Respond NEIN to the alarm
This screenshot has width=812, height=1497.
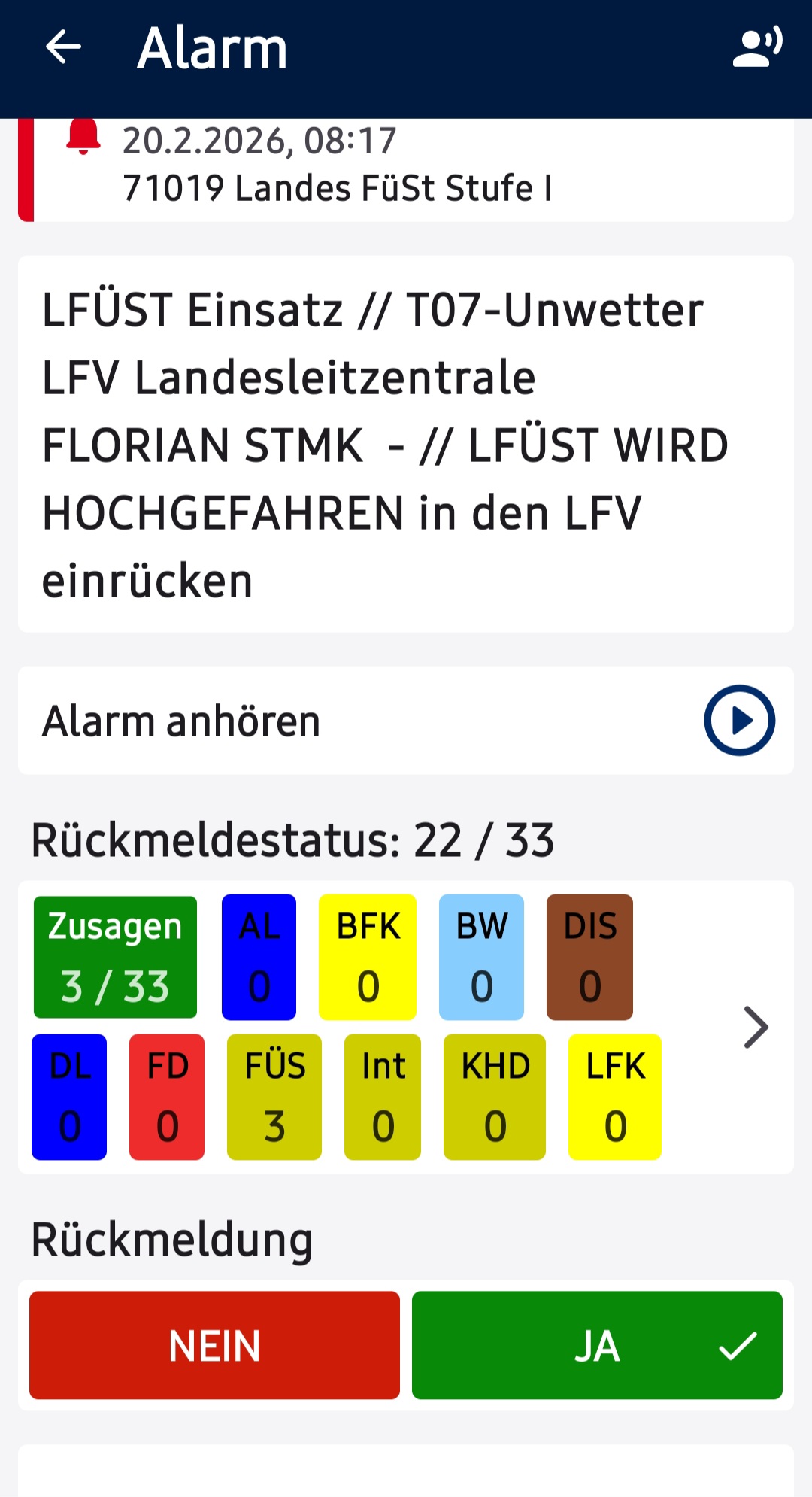214,1345
